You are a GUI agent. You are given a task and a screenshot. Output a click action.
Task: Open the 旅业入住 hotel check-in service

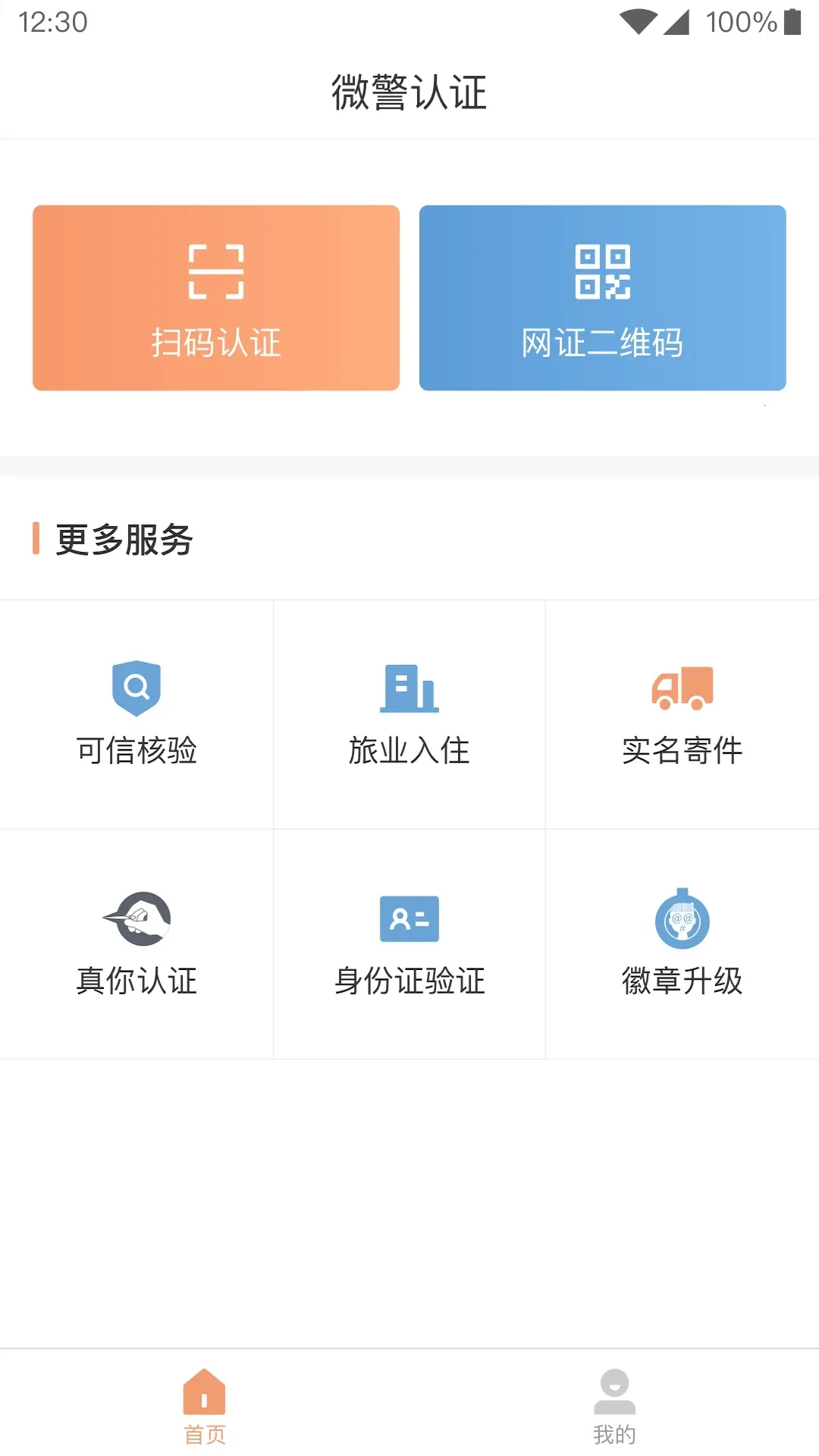409,711
